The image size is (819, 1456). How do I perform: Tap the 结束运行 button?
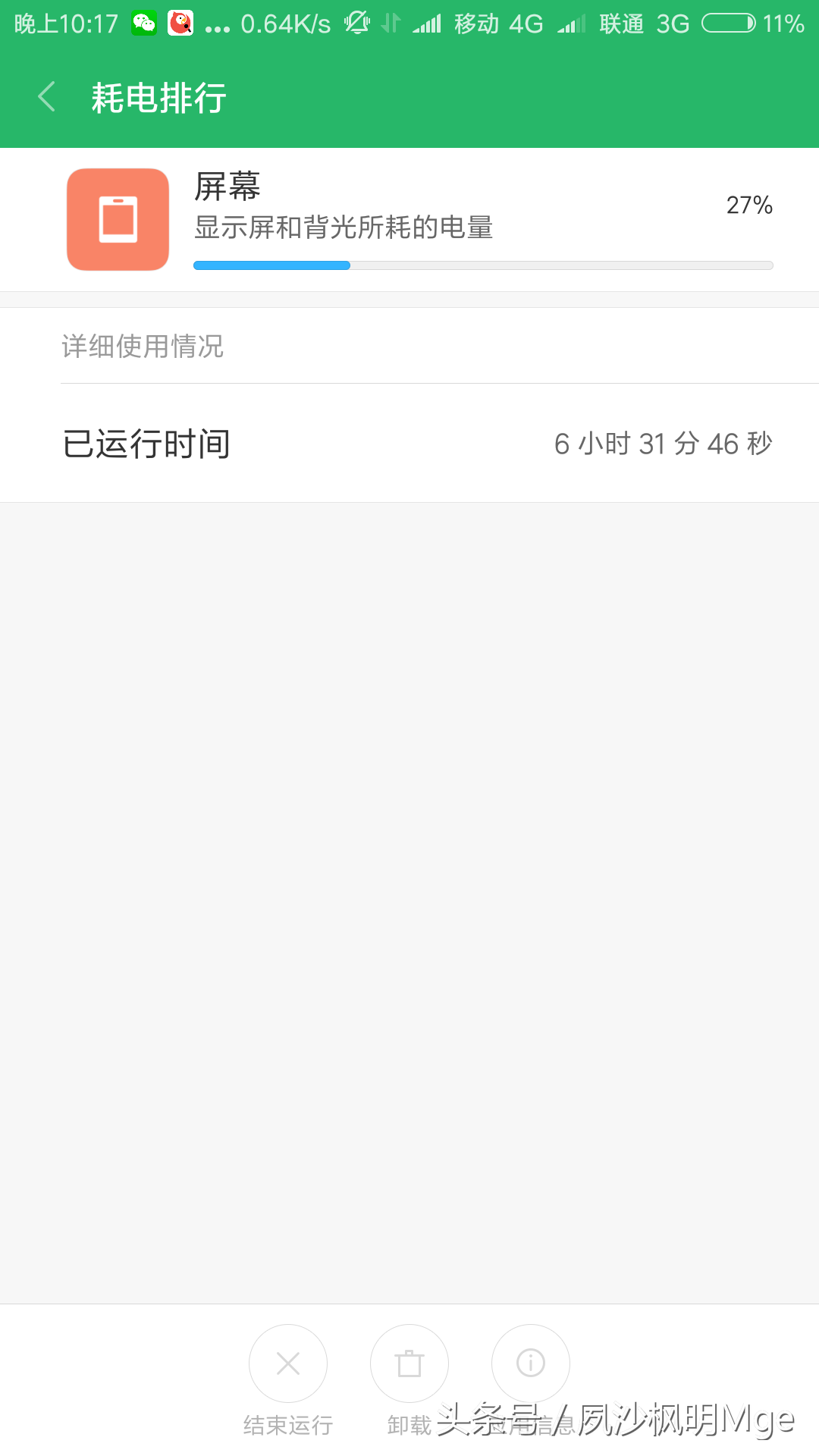point(288,1363)
